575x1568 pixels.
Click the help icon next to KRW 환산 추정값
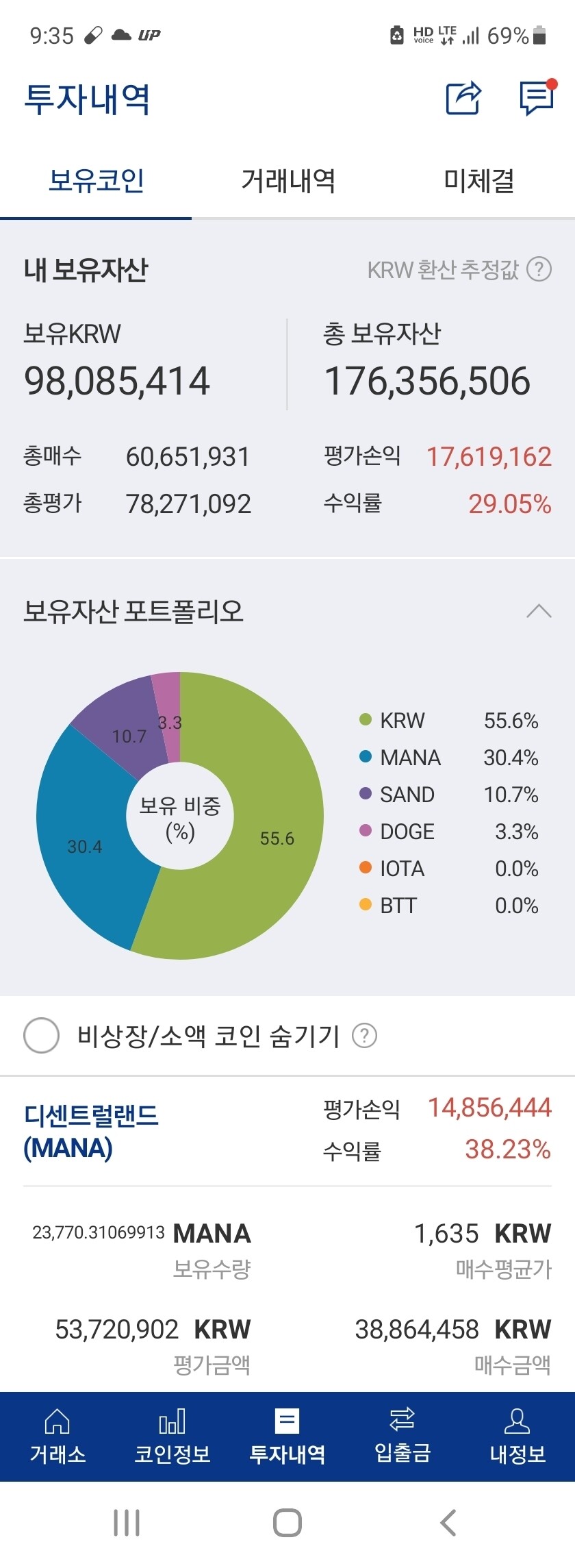click(x=538, y=270)
